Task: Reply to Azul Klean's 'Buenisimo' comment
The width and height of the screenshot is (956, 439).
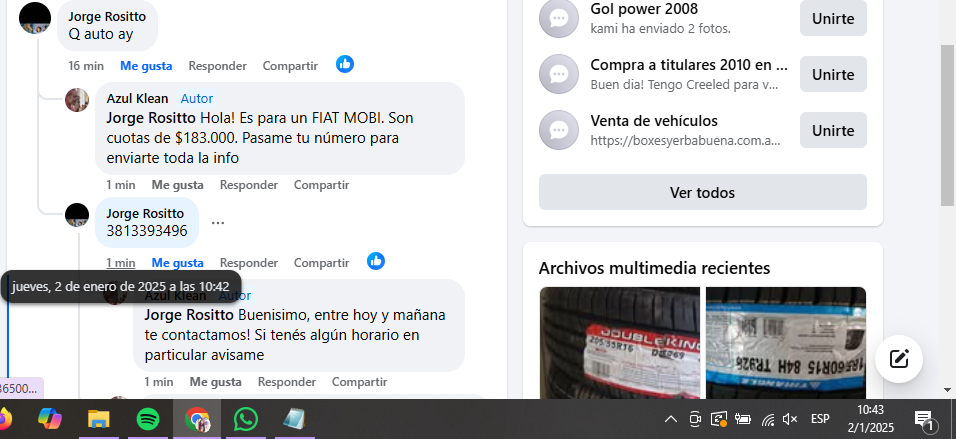Action: [x=287, y=382]
